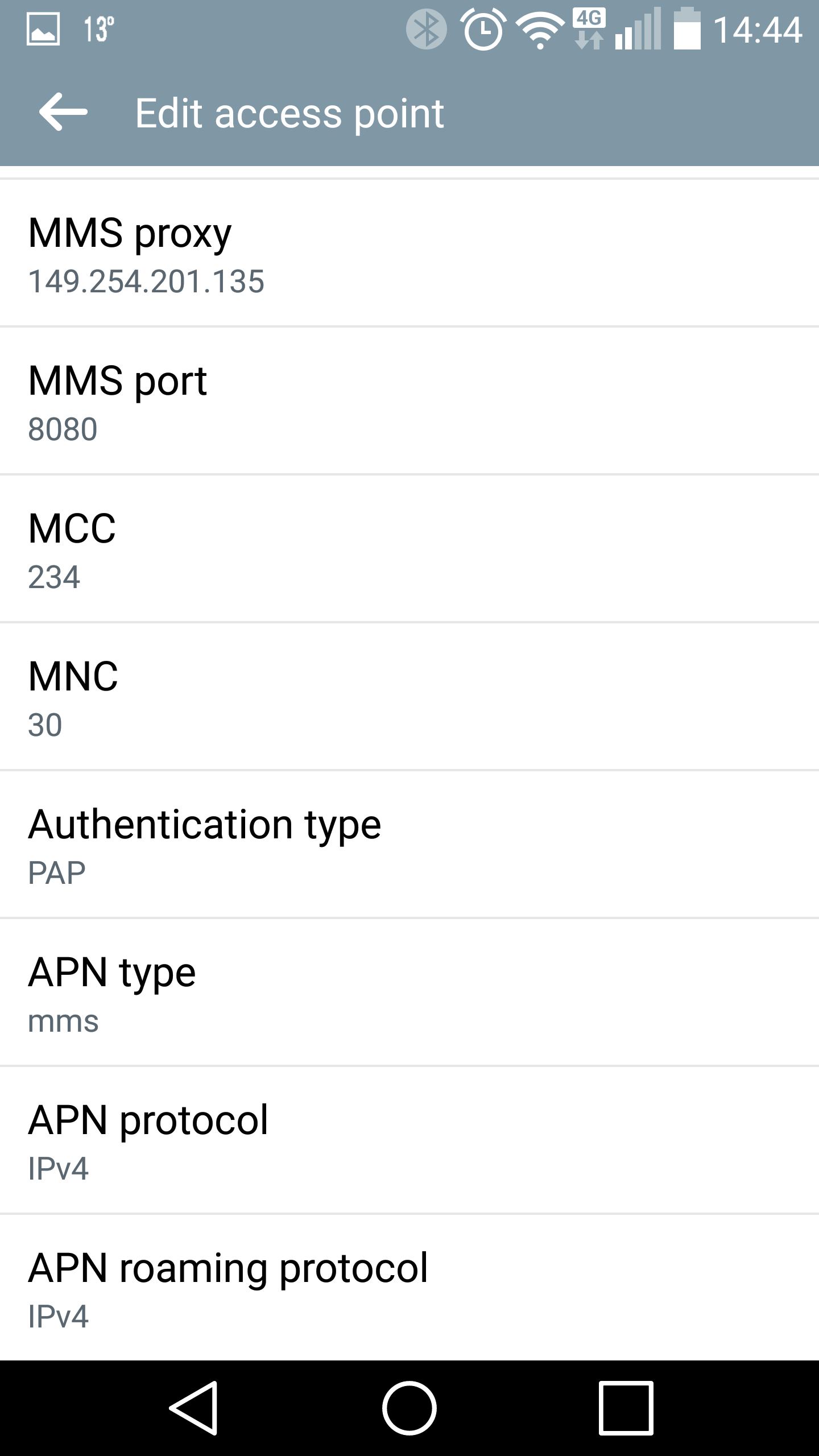Open the MMS port row
The width and height of the screenshot is (819, 1456).
click(409, 402)
